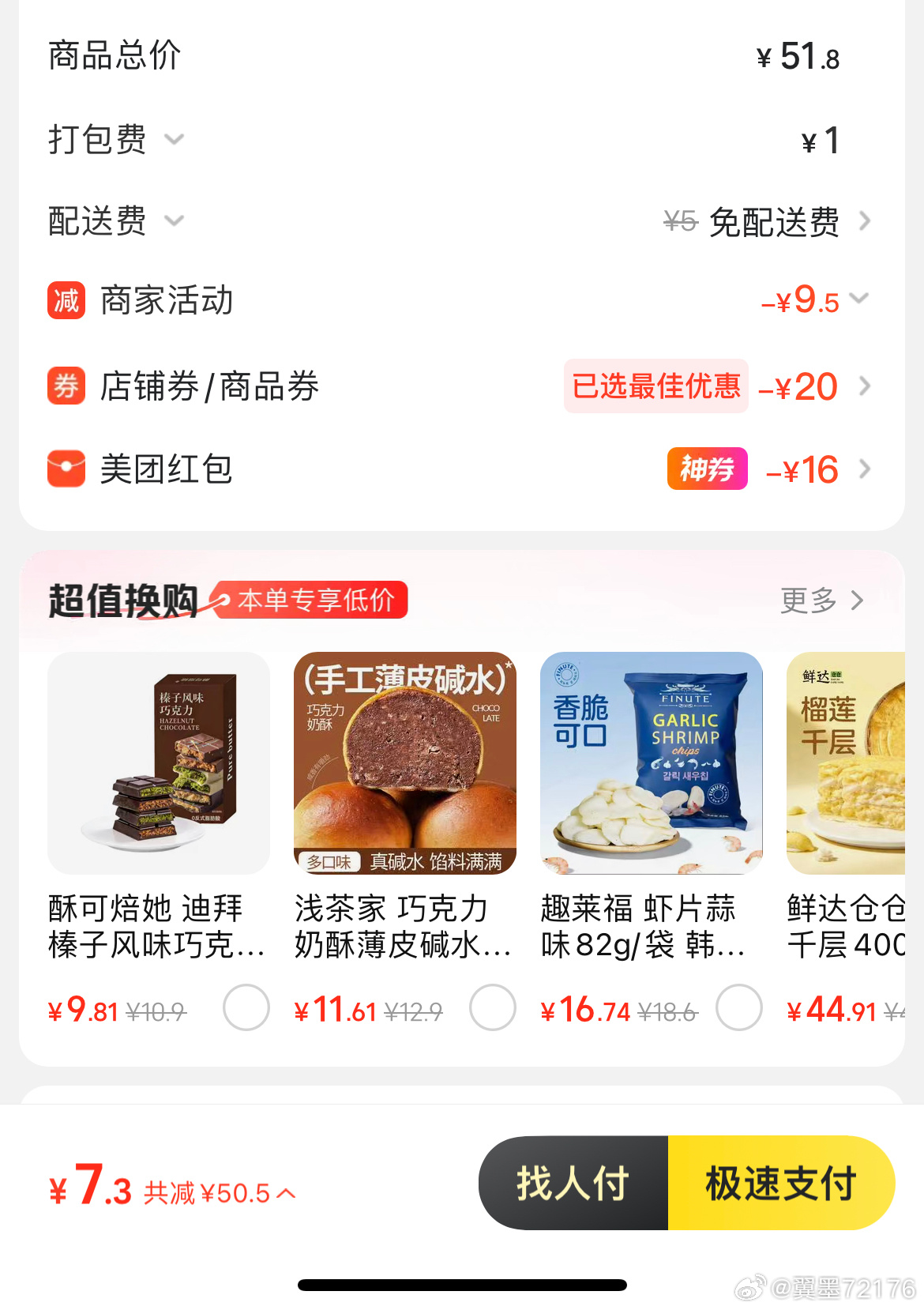Open the 鲜达仓仓 榴莲千层 product image
The height and width of the screenshot is (1310, 924).
pos(847,763)
